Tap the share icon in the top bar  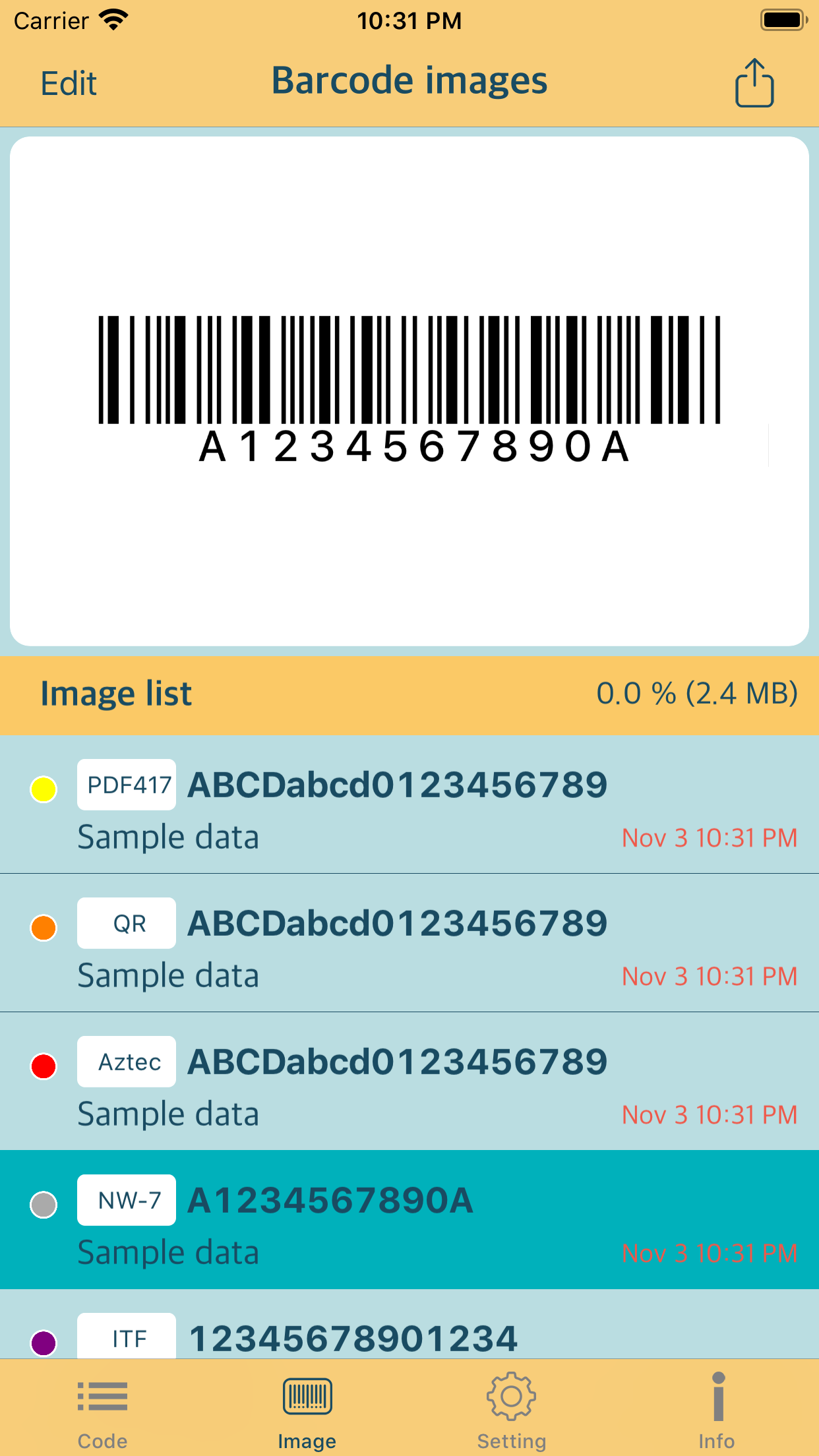tap(754, 82)
